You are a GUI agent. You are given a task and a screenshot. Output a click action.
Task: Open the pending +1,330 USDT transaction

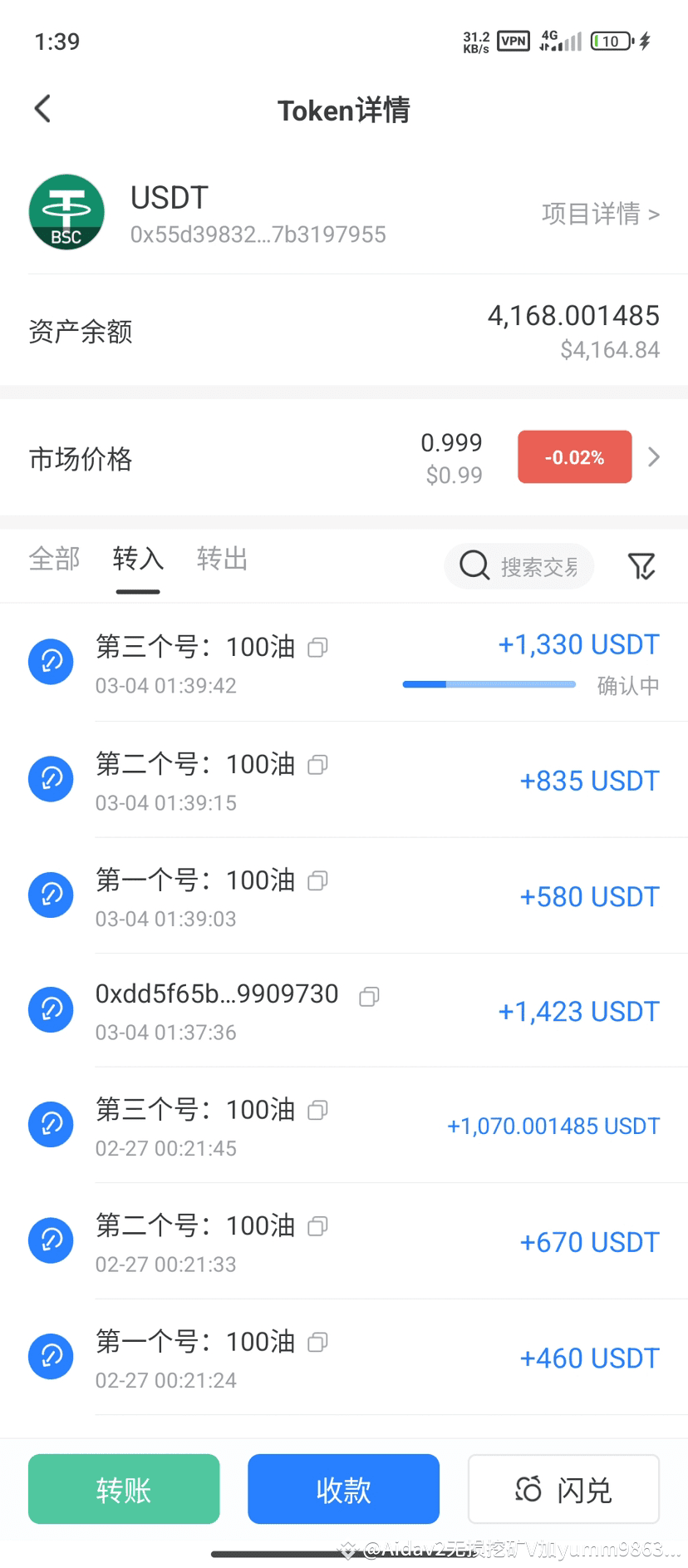click(x=344, y=663)
